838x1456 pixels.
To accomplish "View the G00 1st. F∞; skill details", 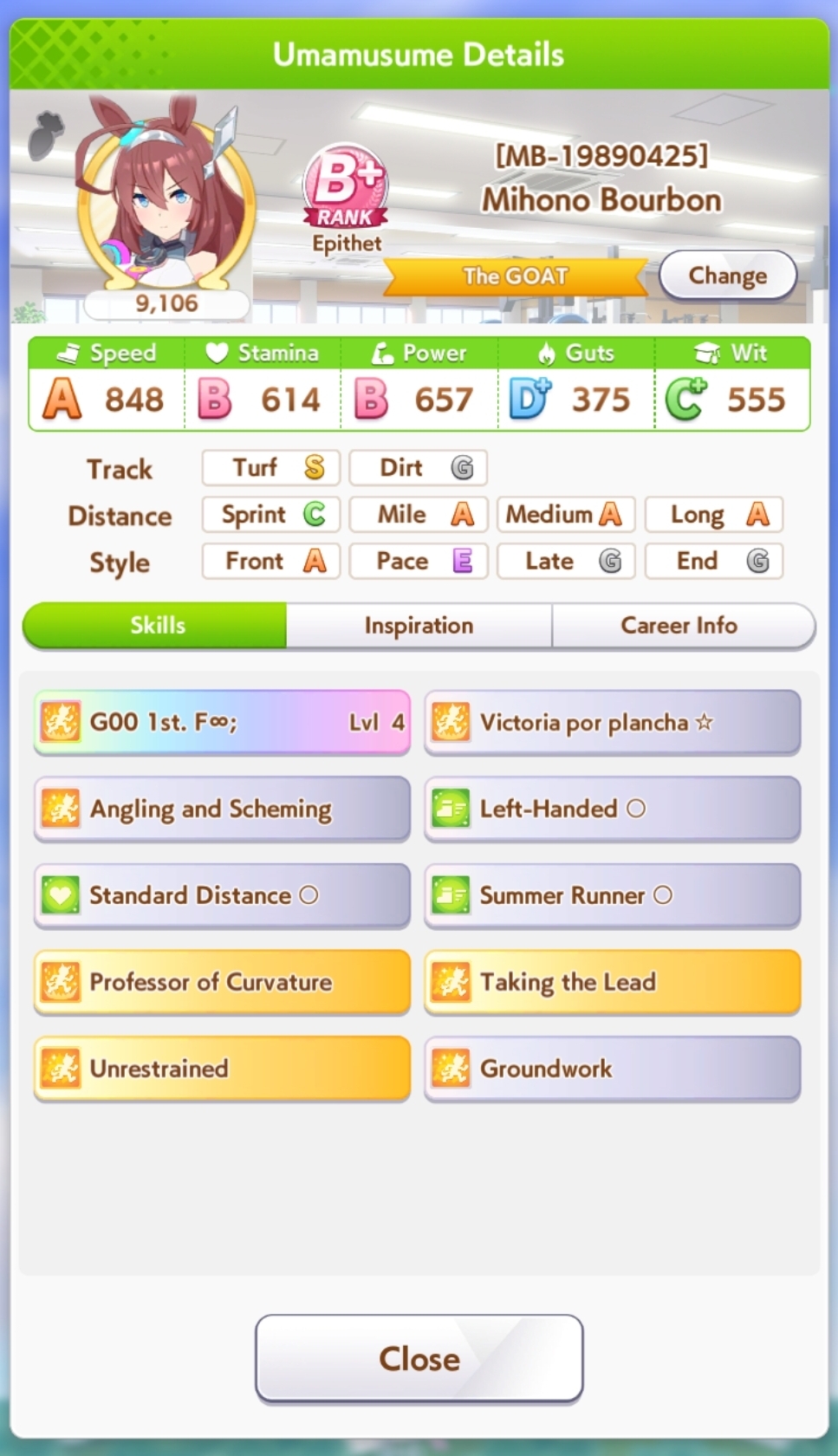I will [222, 722].
